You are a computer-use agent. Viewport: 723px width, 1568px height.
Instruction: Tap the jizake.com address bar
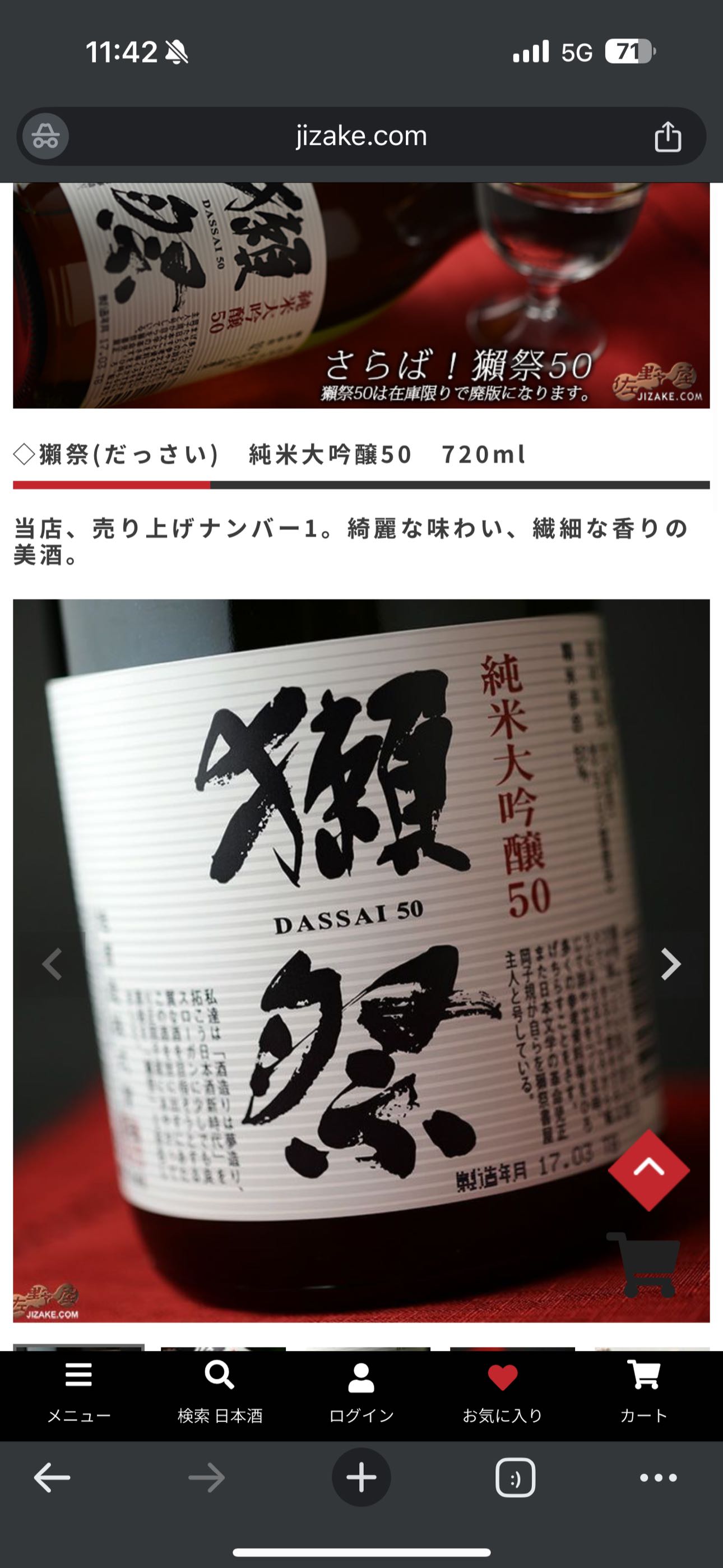[x=361, y=136]
